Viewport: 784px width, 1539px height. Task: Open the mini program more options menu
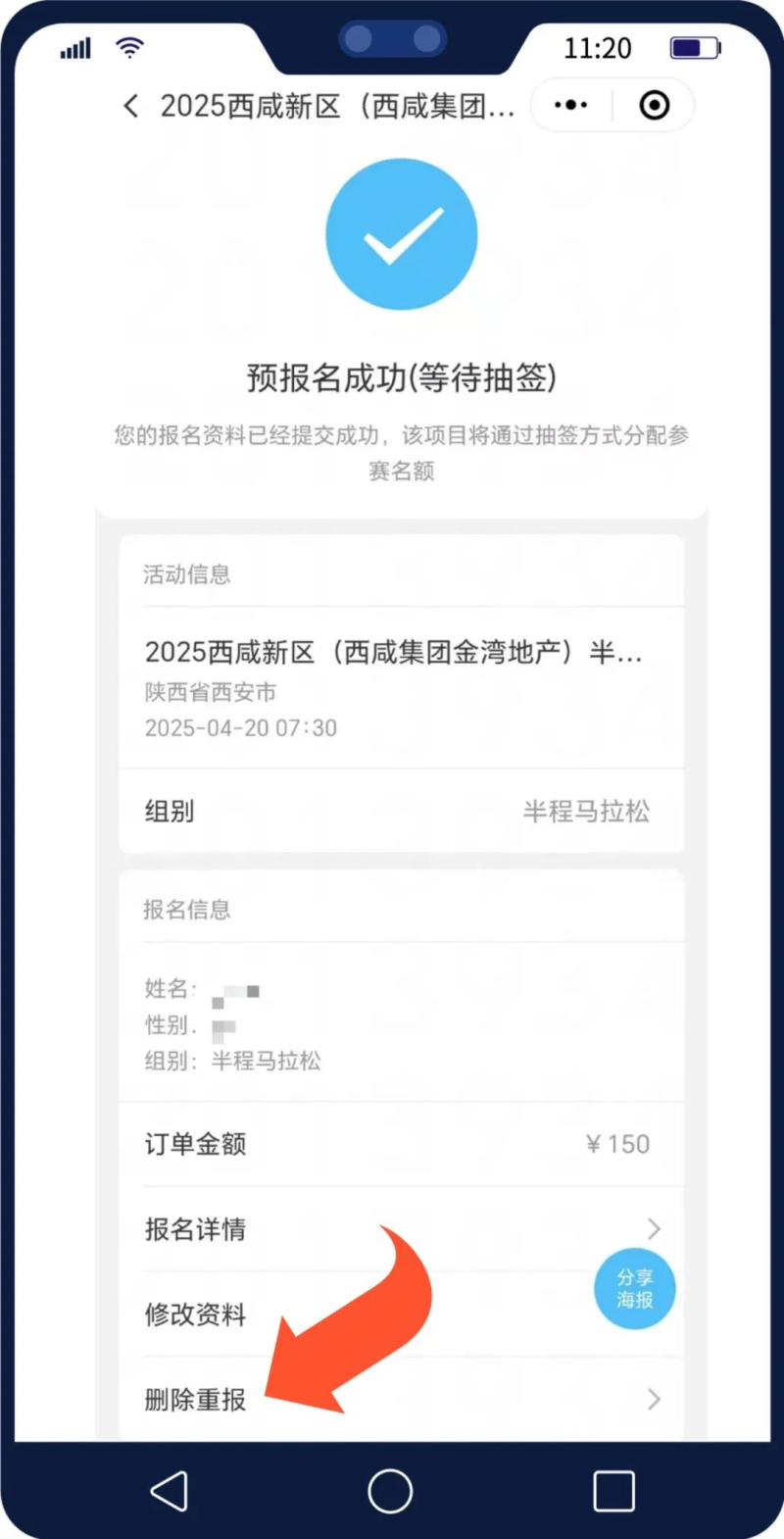click(x=570, y=105)
